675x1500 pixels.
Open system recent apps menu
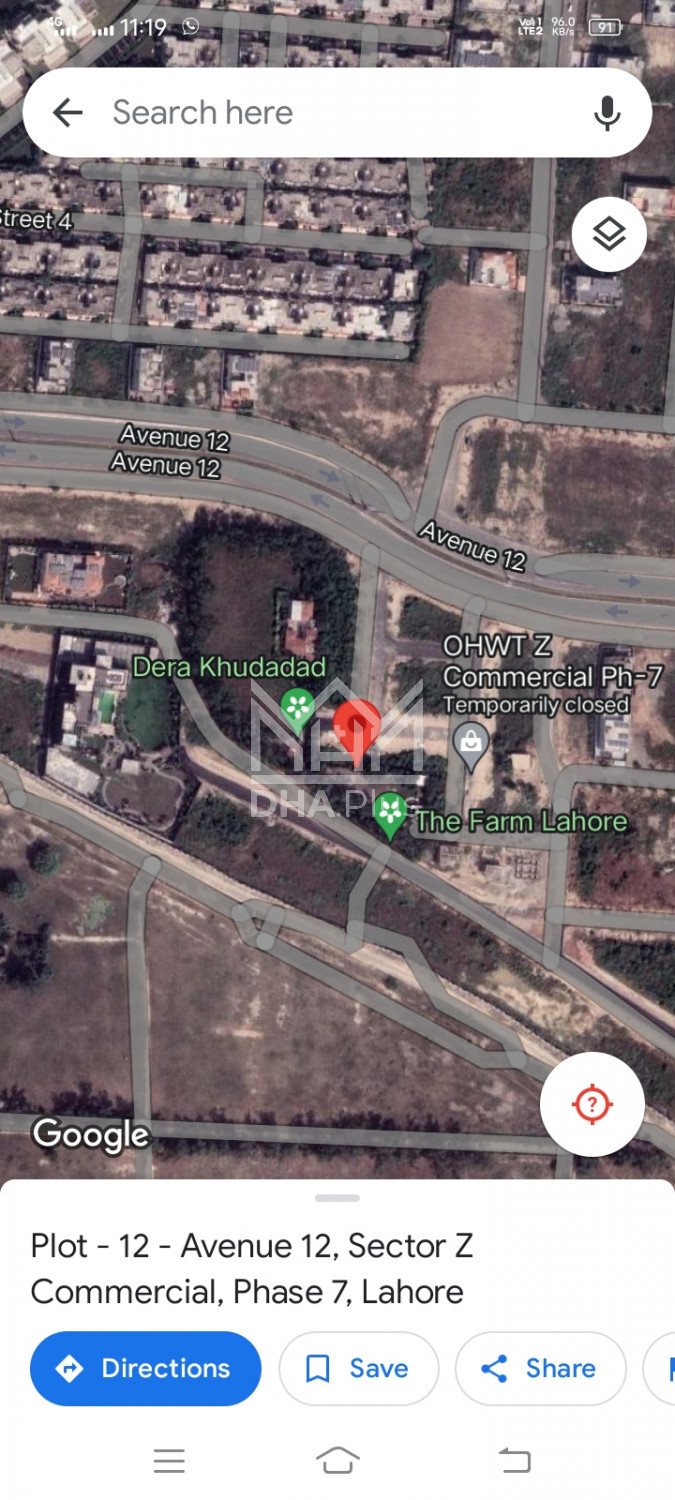(169, 1461)
